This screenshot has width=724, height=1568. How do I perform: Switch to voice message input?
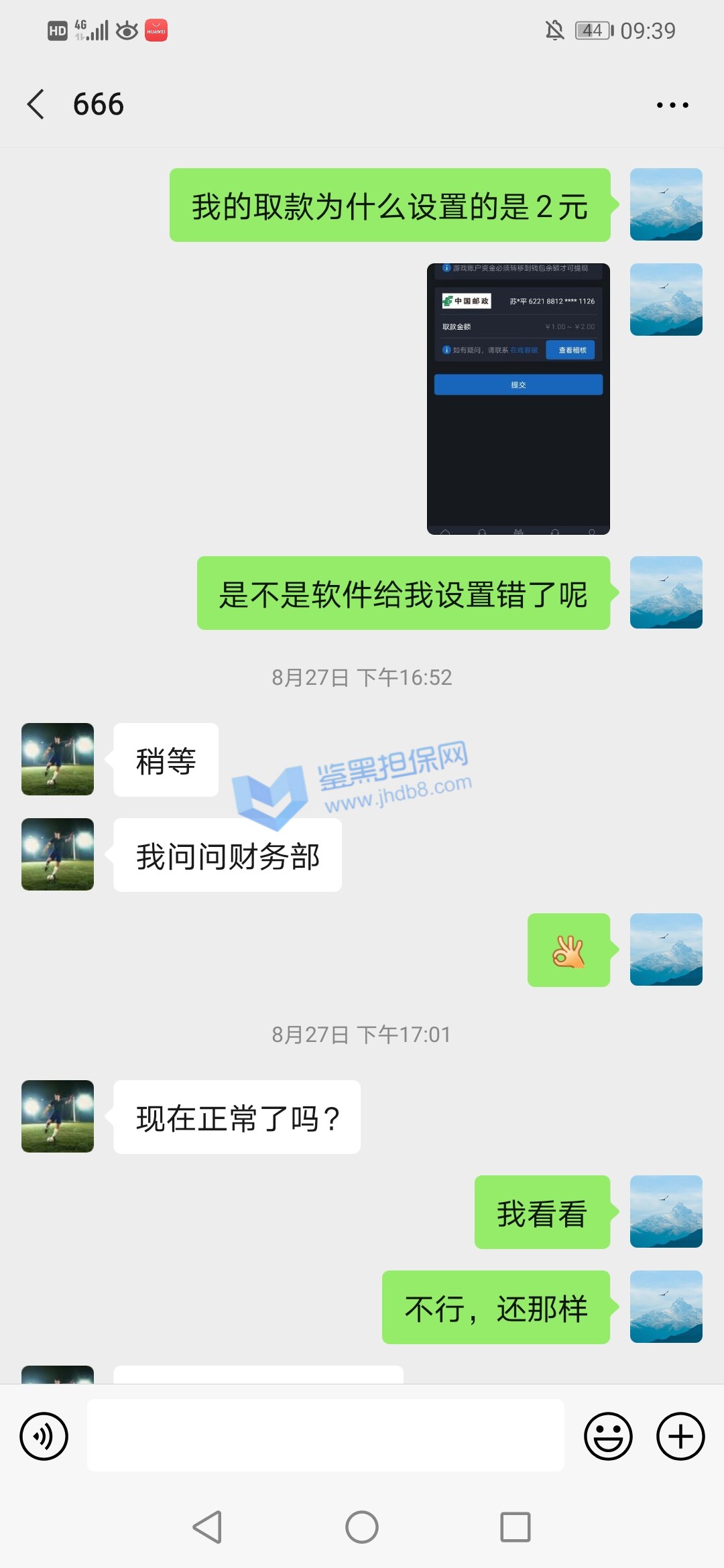point(44,1436)
